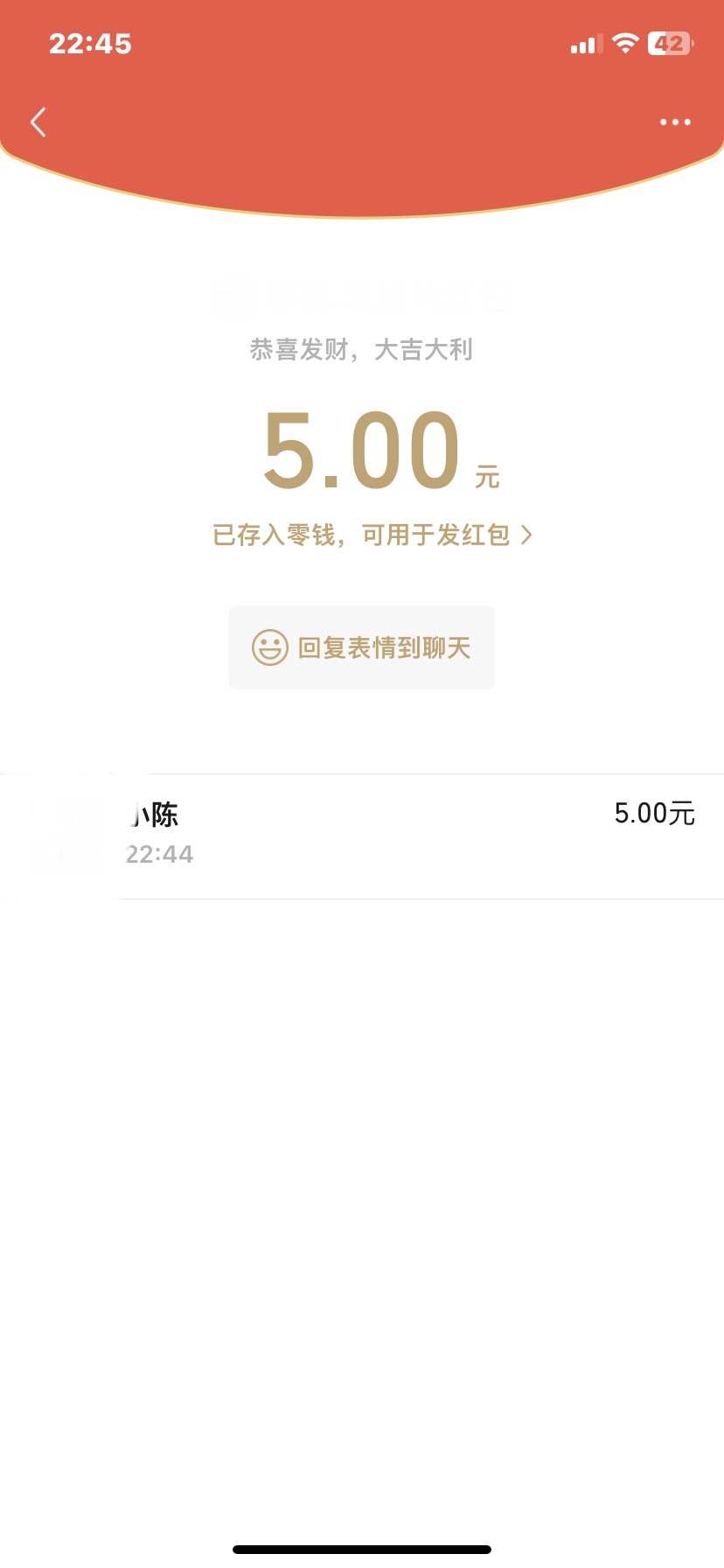The height and width of the screenshot is (1568, 724).
Task: Open the three-dot overflow menu
Action: coord(675,122)
